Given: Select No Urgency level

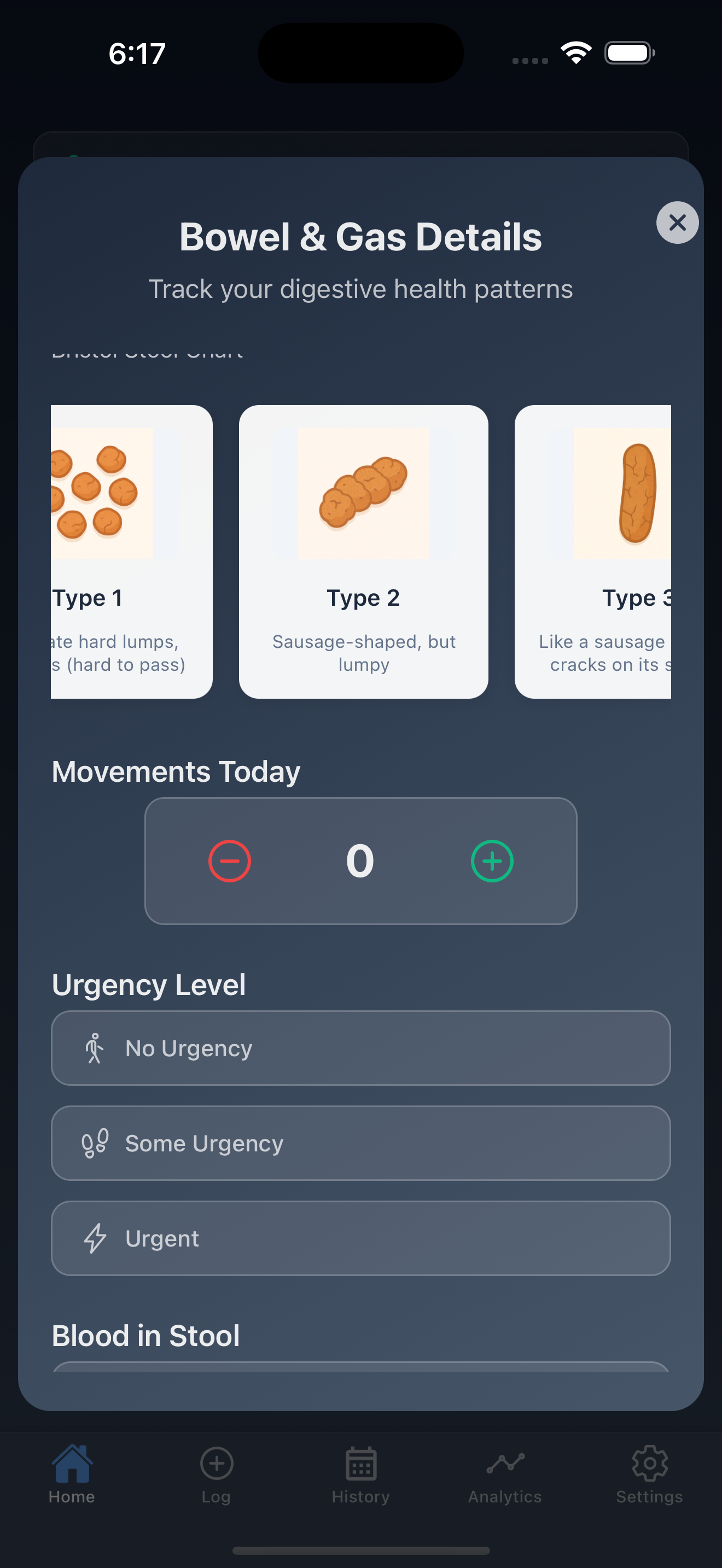Looking at the screenshot, I should tap(360, 1048).
